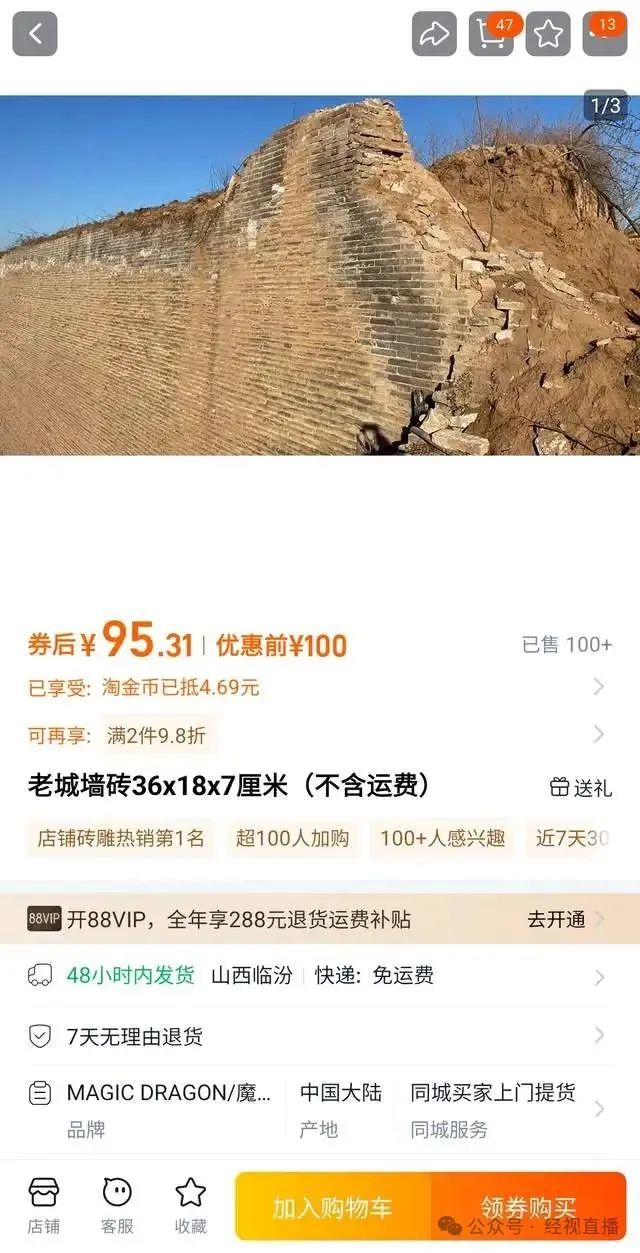Share this product listing

(x=434, y=34)
